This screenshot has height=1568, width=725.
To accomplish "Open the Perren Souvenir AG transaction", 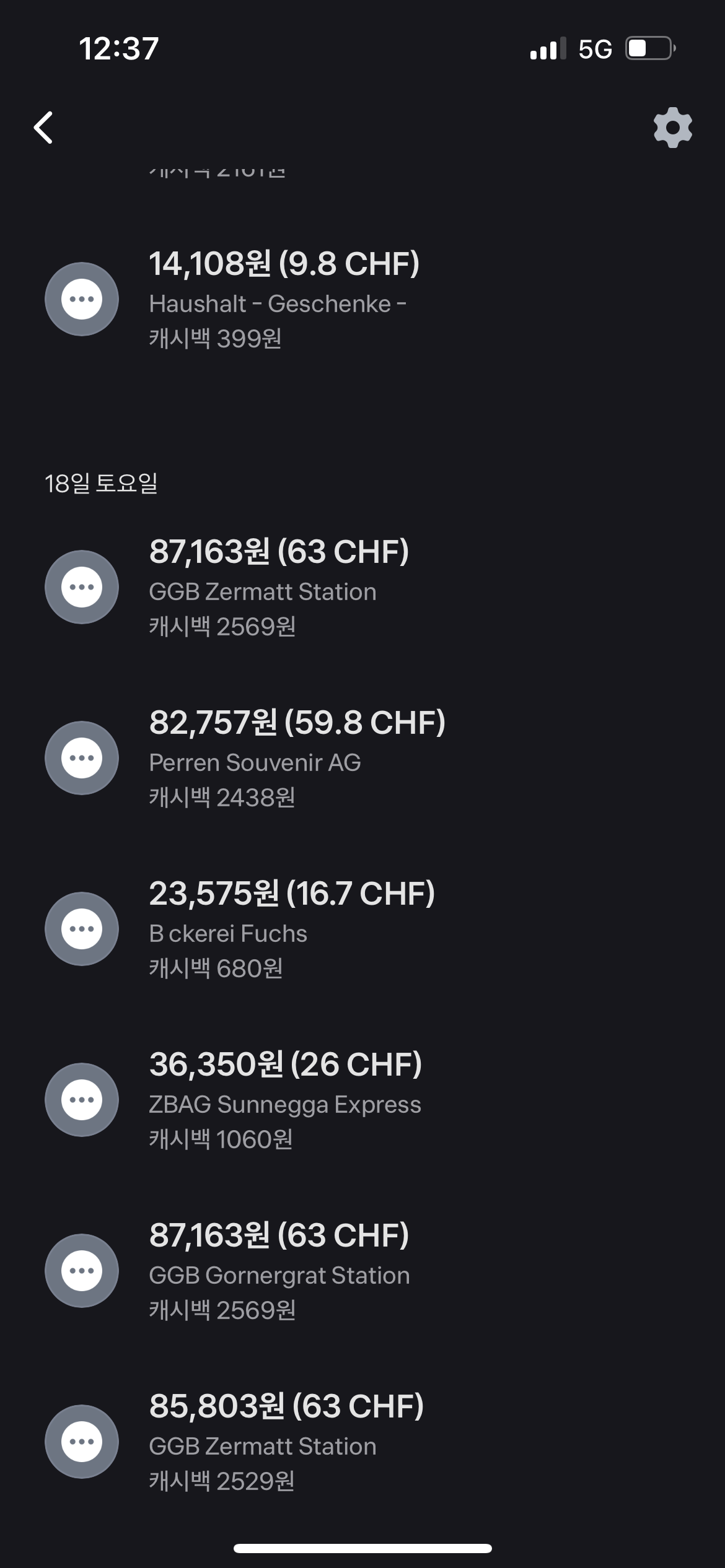I will tap(362, 759).
